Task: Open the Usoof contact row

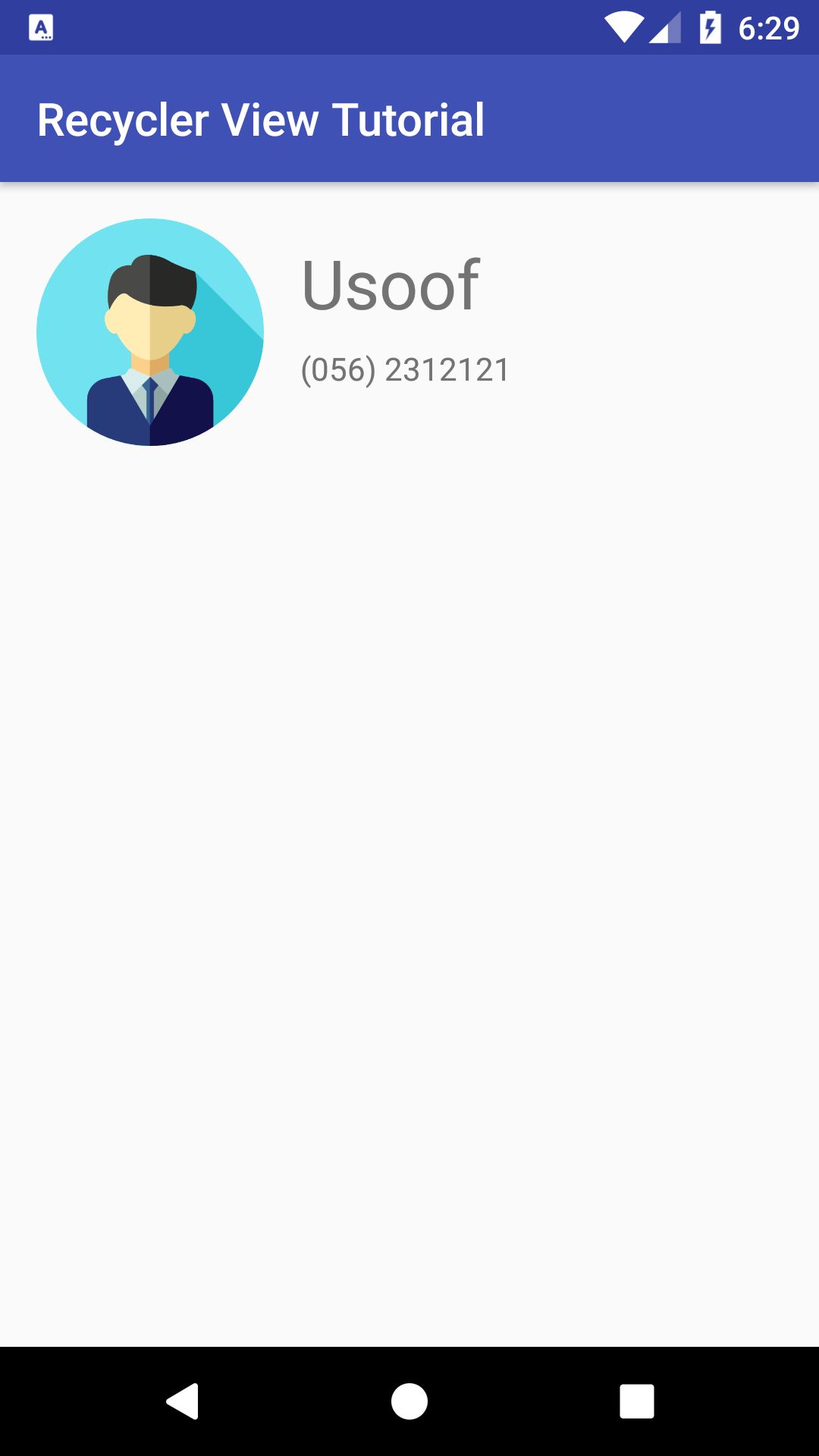Action: [409, 332]
